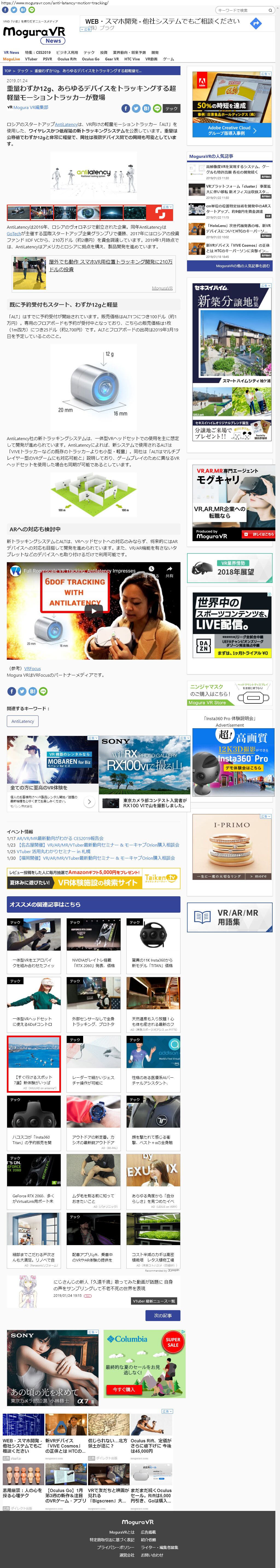Screen dimensions: 280x1568
Task: Tap the テック tag button beside share icons
Action: pos(172,108)
